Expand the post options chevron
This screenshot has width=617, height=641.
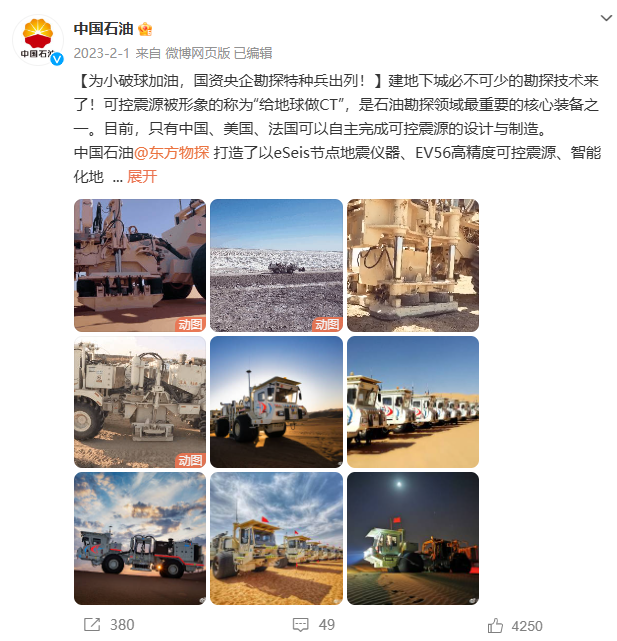[606, 19]
